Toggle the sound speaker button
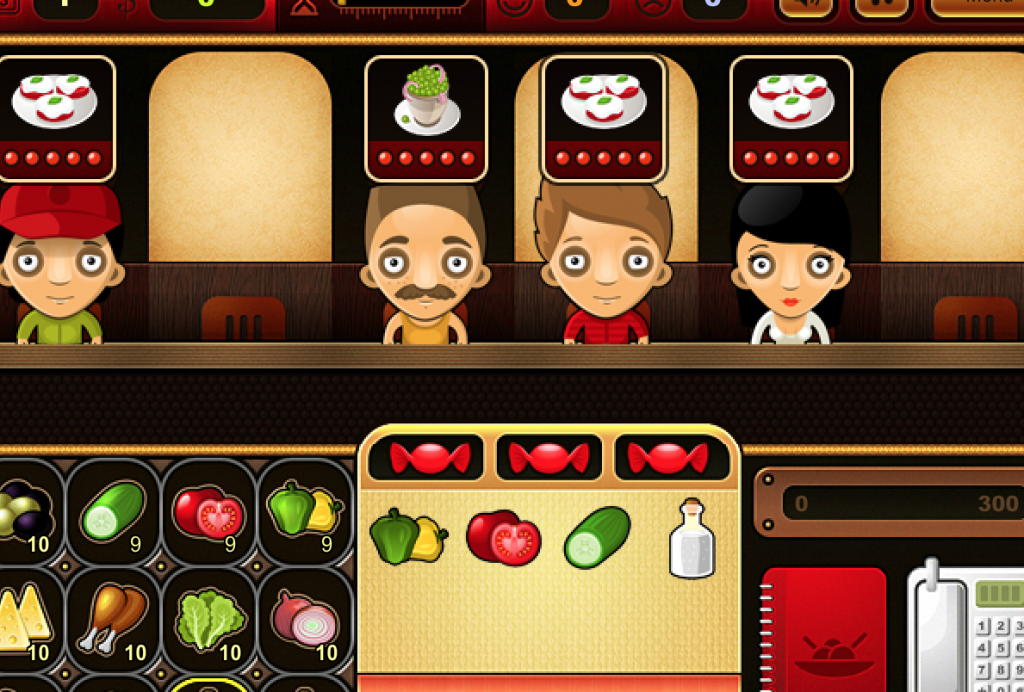 [805, 8]
